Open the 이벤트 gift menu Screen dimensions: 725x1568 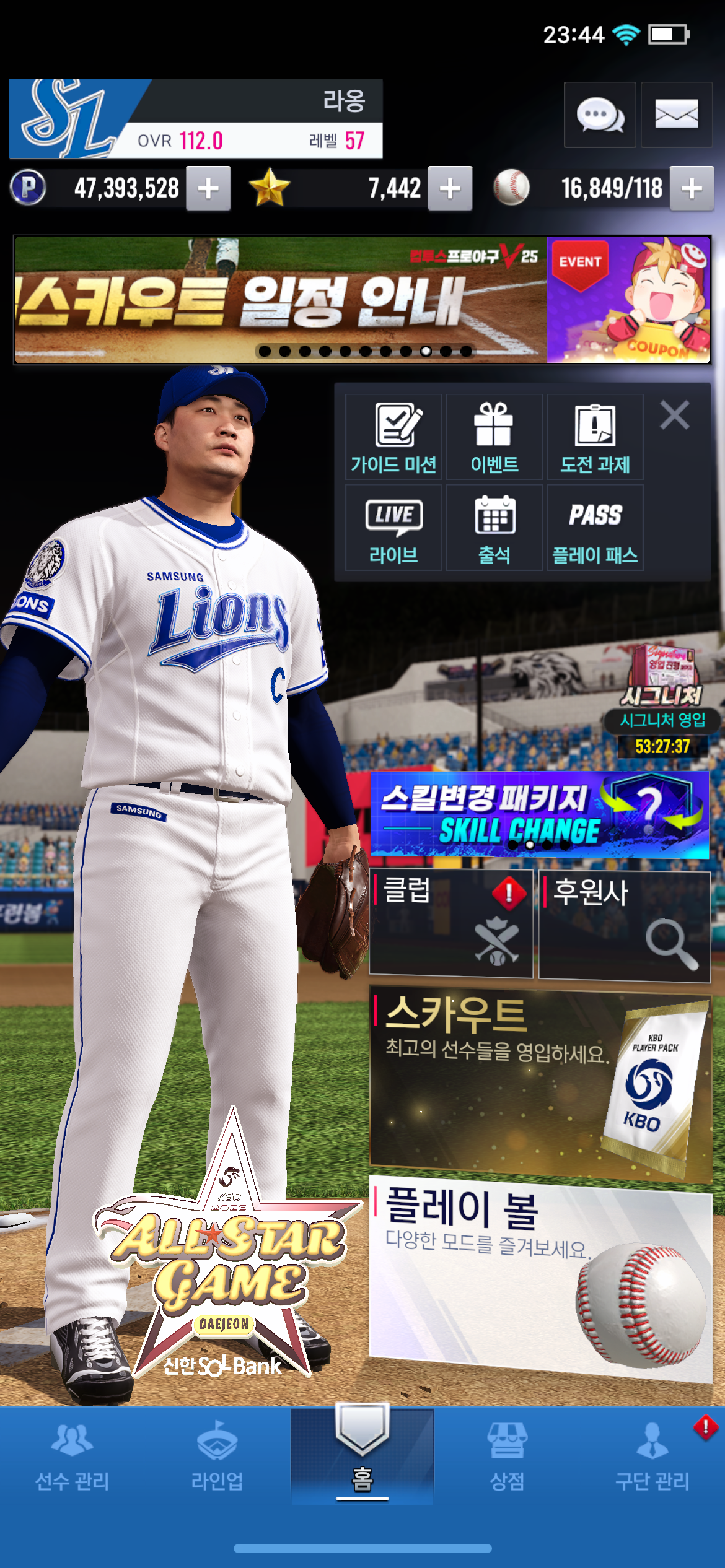tap(494, 437)
